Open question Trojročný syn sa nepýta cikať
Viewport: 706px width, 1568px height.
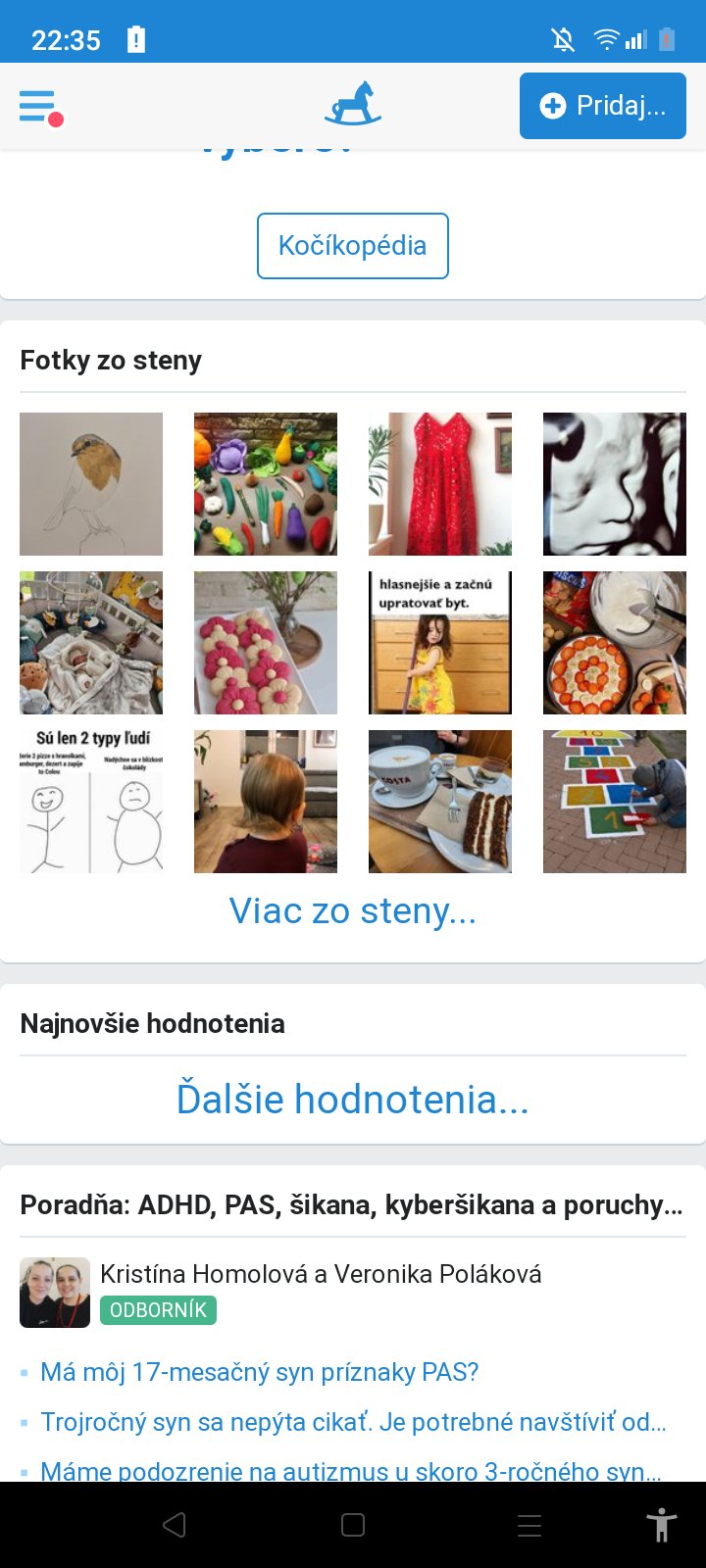pos(353,1422)
